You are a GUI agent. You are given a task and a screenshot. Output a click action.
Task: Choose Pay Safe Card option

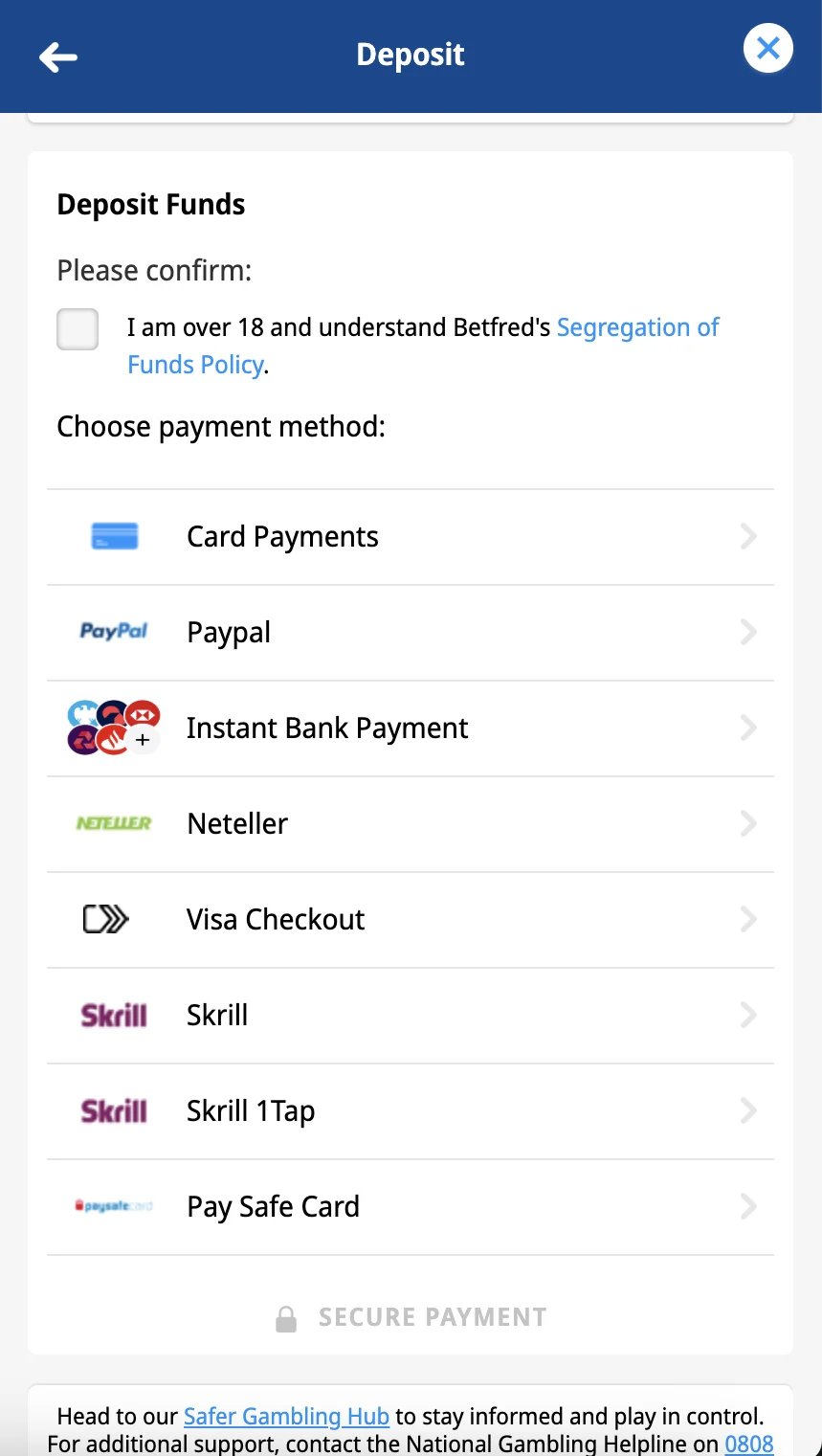pyautogui.click(x=410, y=1207)
